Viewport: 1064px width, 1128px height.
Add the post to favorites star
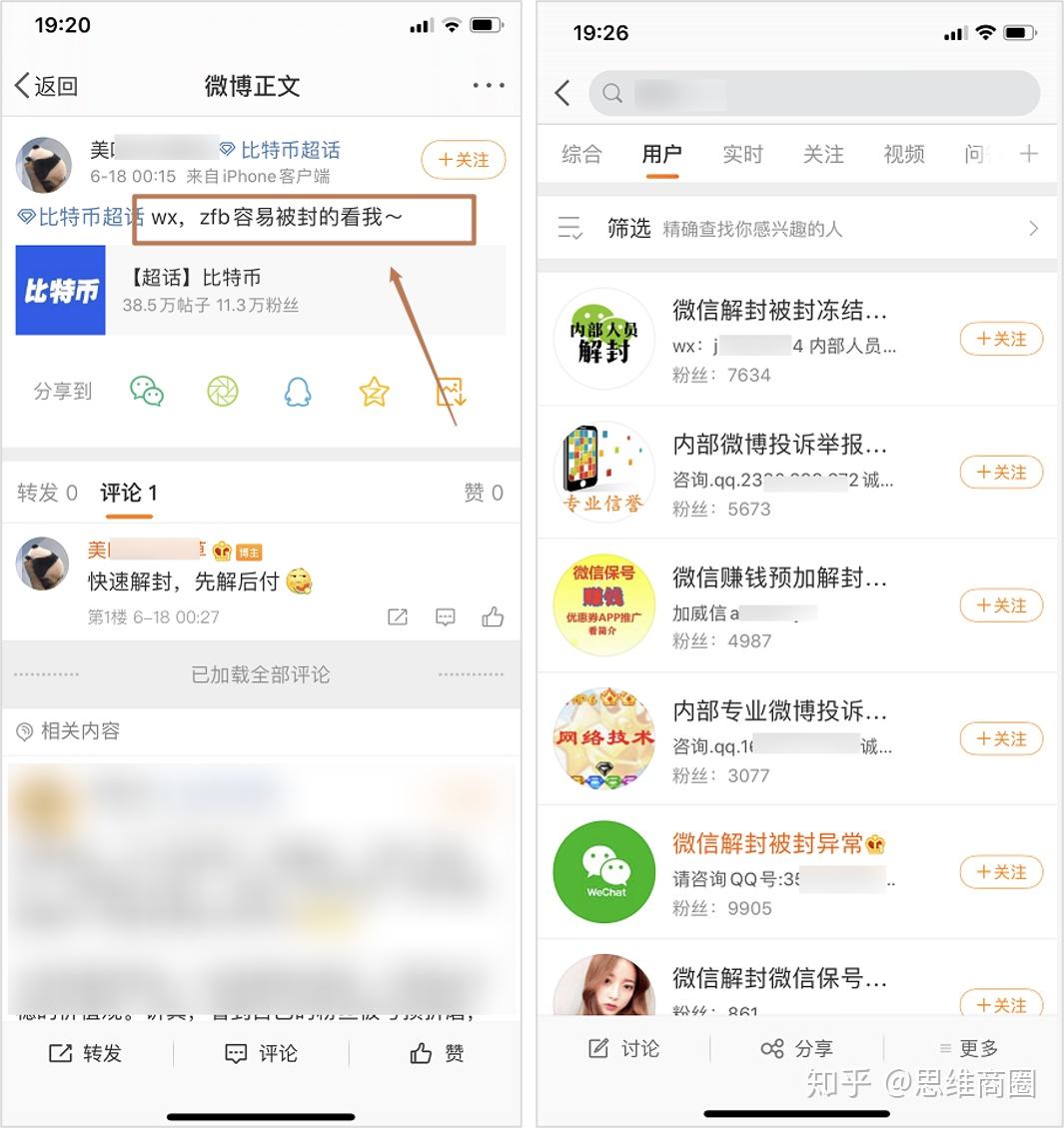pos(374,392)
